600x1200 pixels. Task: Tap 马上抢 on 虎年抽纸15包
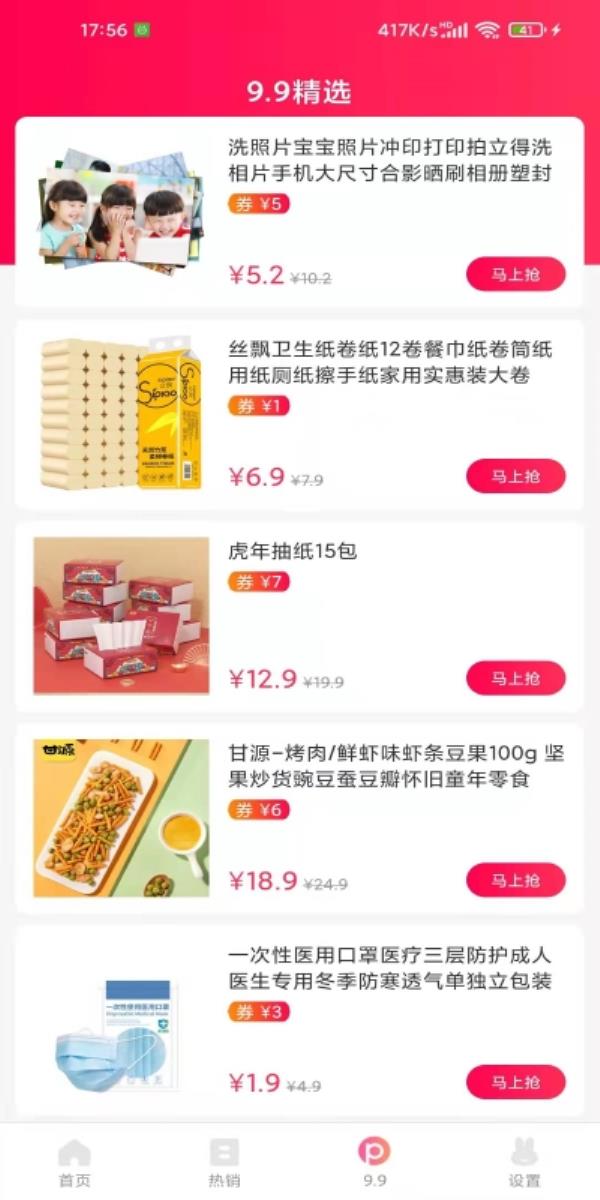pyautogui.click(x=515, y=678)
